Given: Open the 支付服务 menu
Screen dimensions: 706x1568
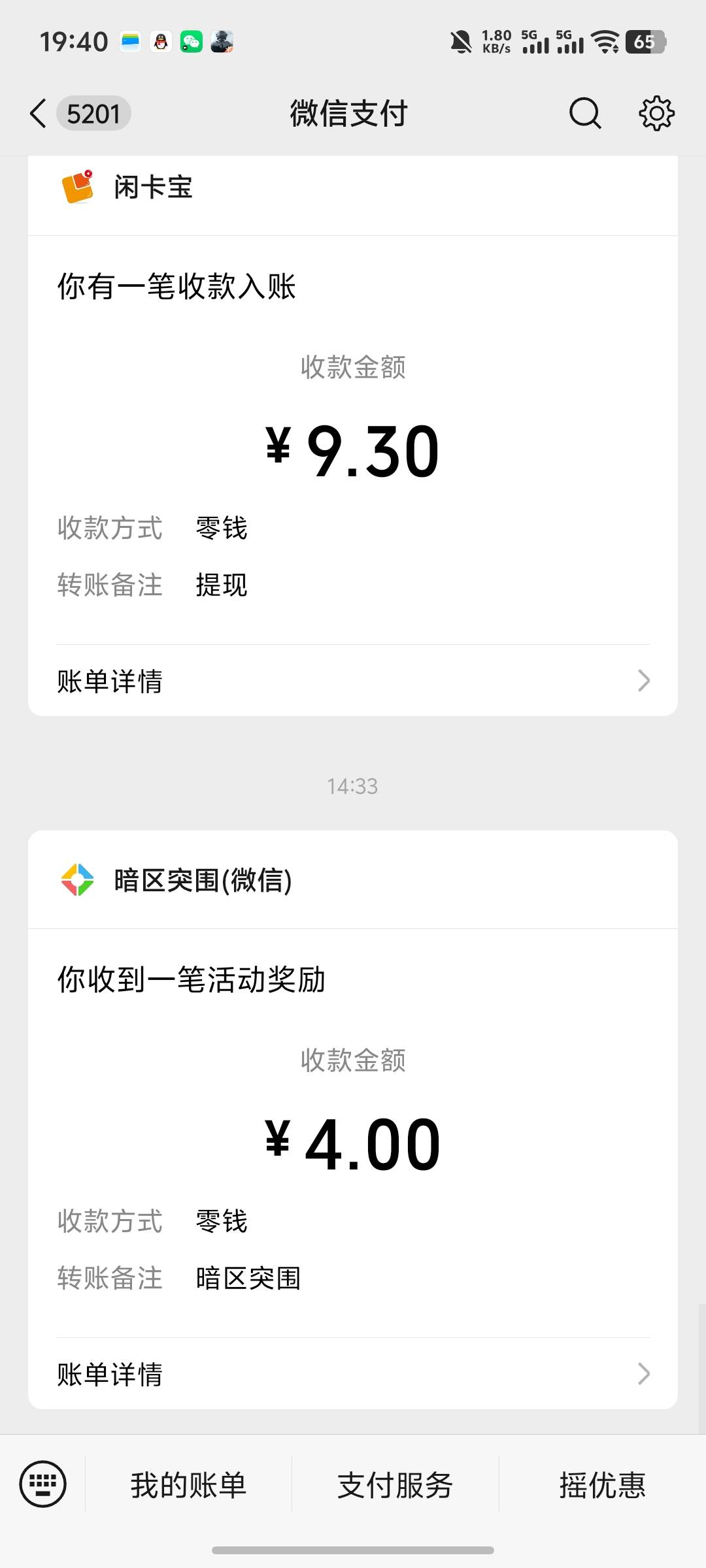Looking at the screenshot, I should pyautogui.click(x=395, y=1485).
